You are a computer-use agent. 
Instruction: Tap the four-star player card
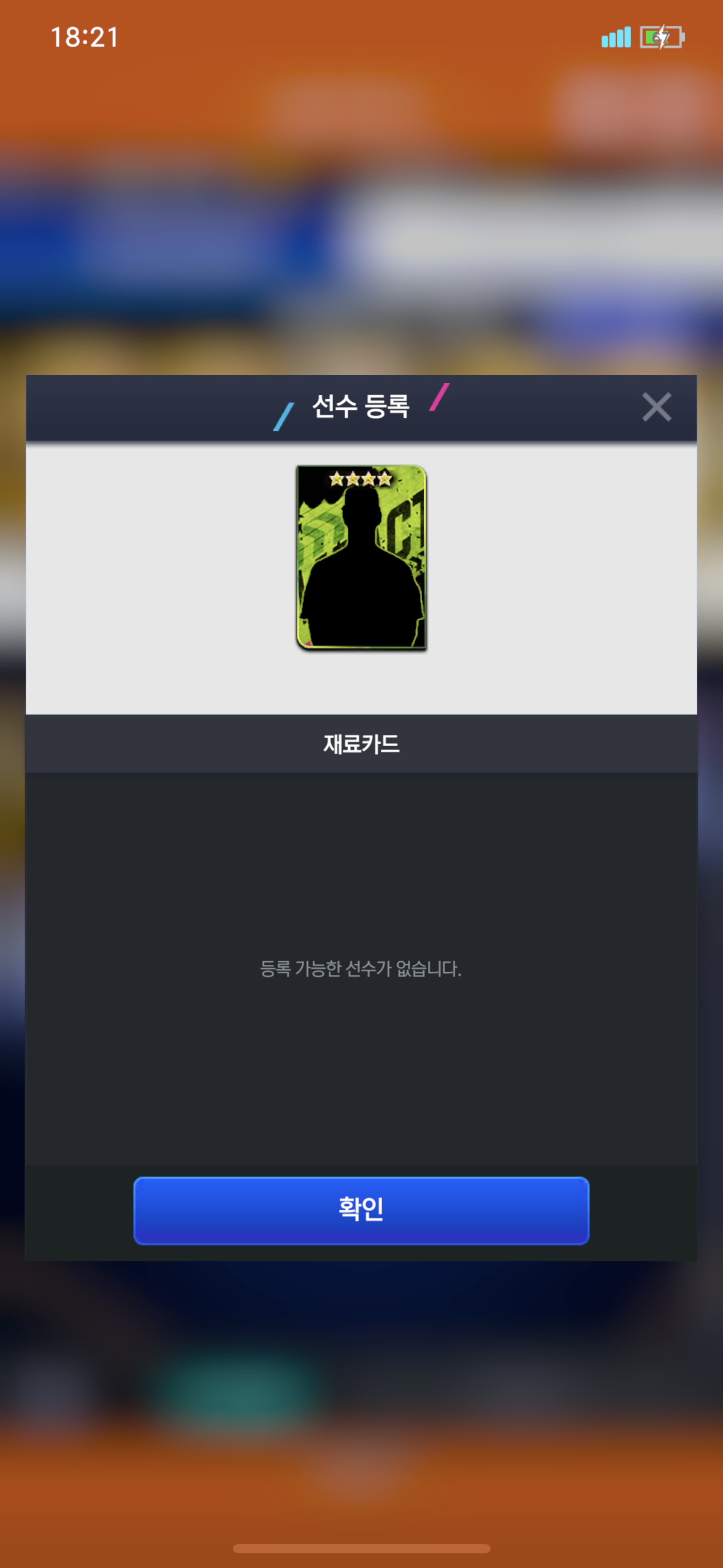[361, 557]
